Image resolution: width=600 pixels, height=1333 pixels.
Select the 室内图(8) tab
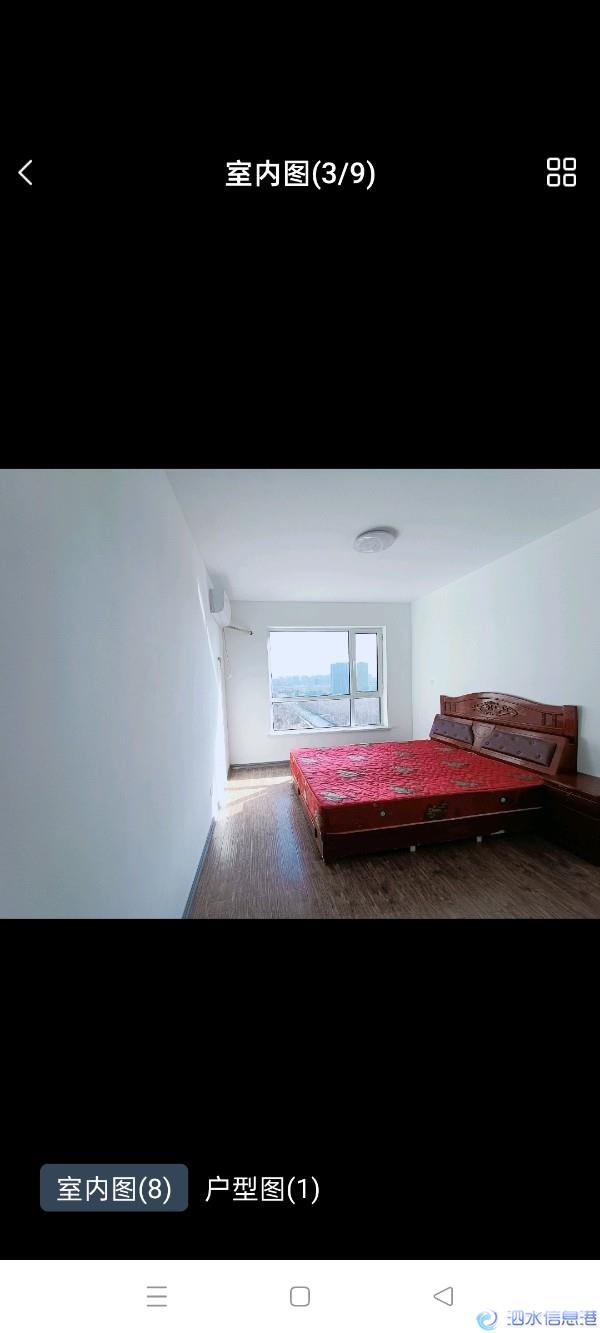point(114,1189)
